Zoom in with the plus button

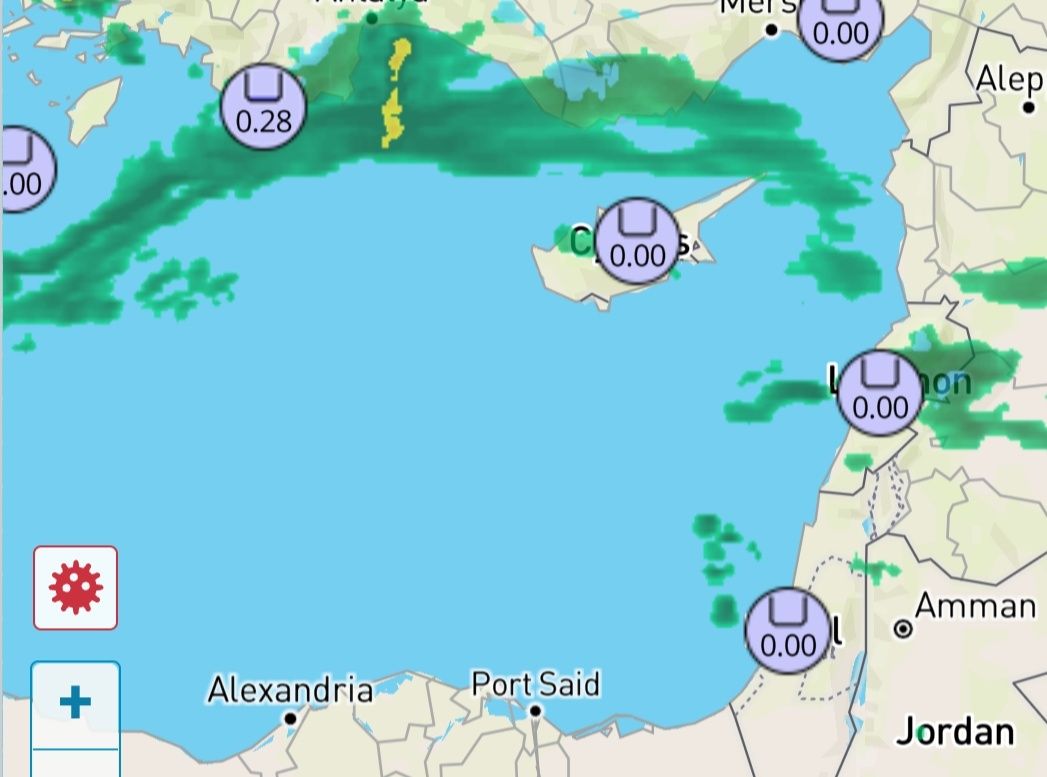75,703
